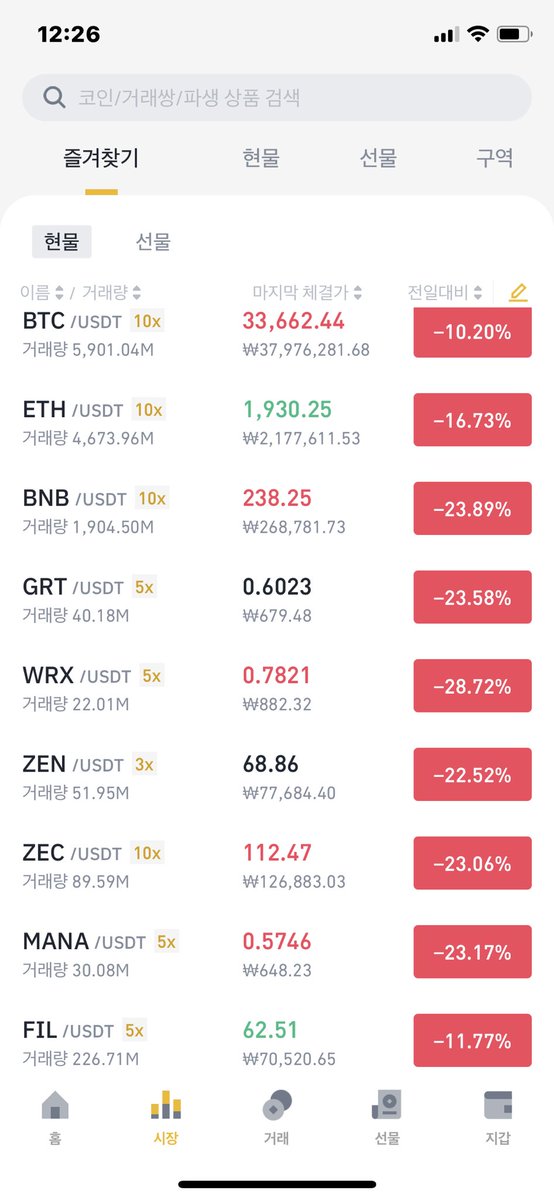Toggle the FIL -11.77% change button
554x1200 pixels.
472,1040
